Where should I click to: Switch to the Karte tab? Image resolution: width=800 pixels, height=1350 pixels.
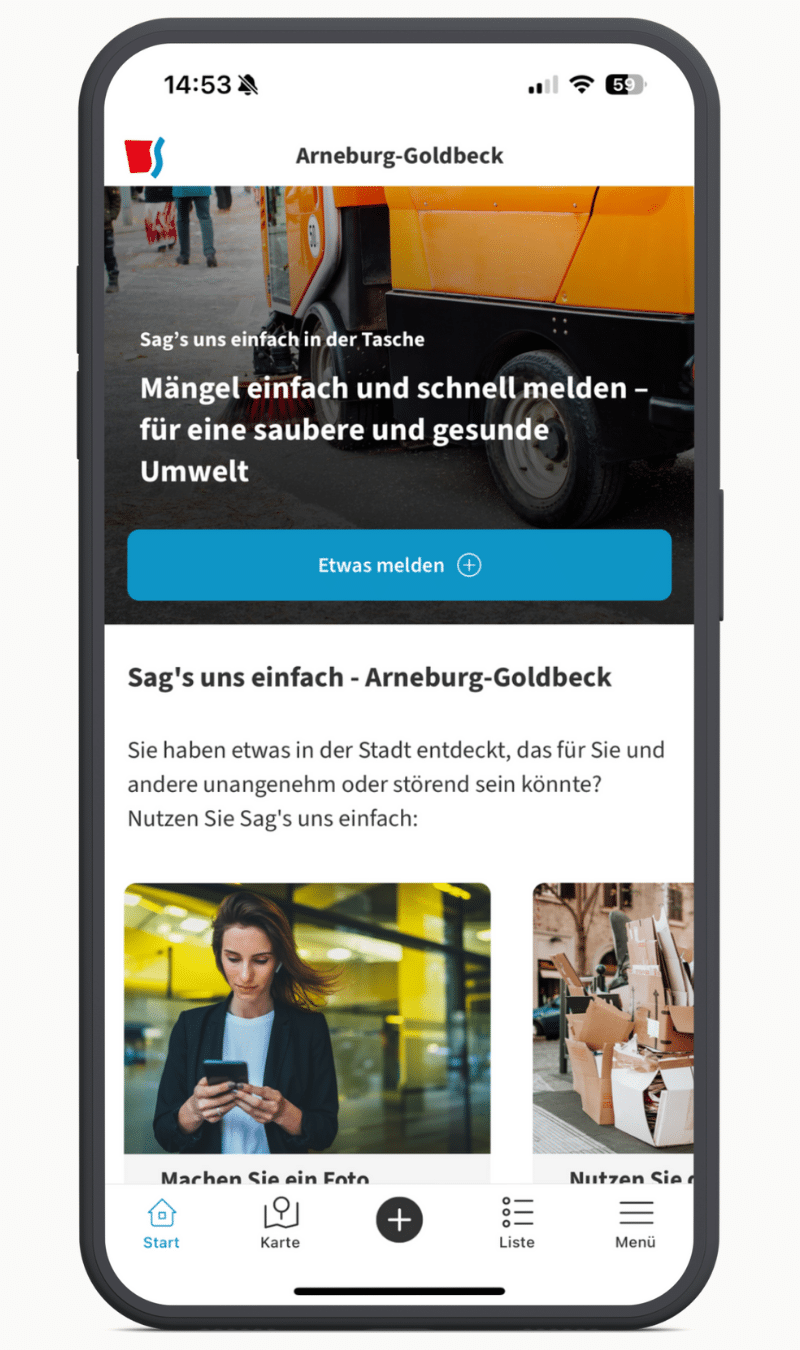[x=280, y=1223]
